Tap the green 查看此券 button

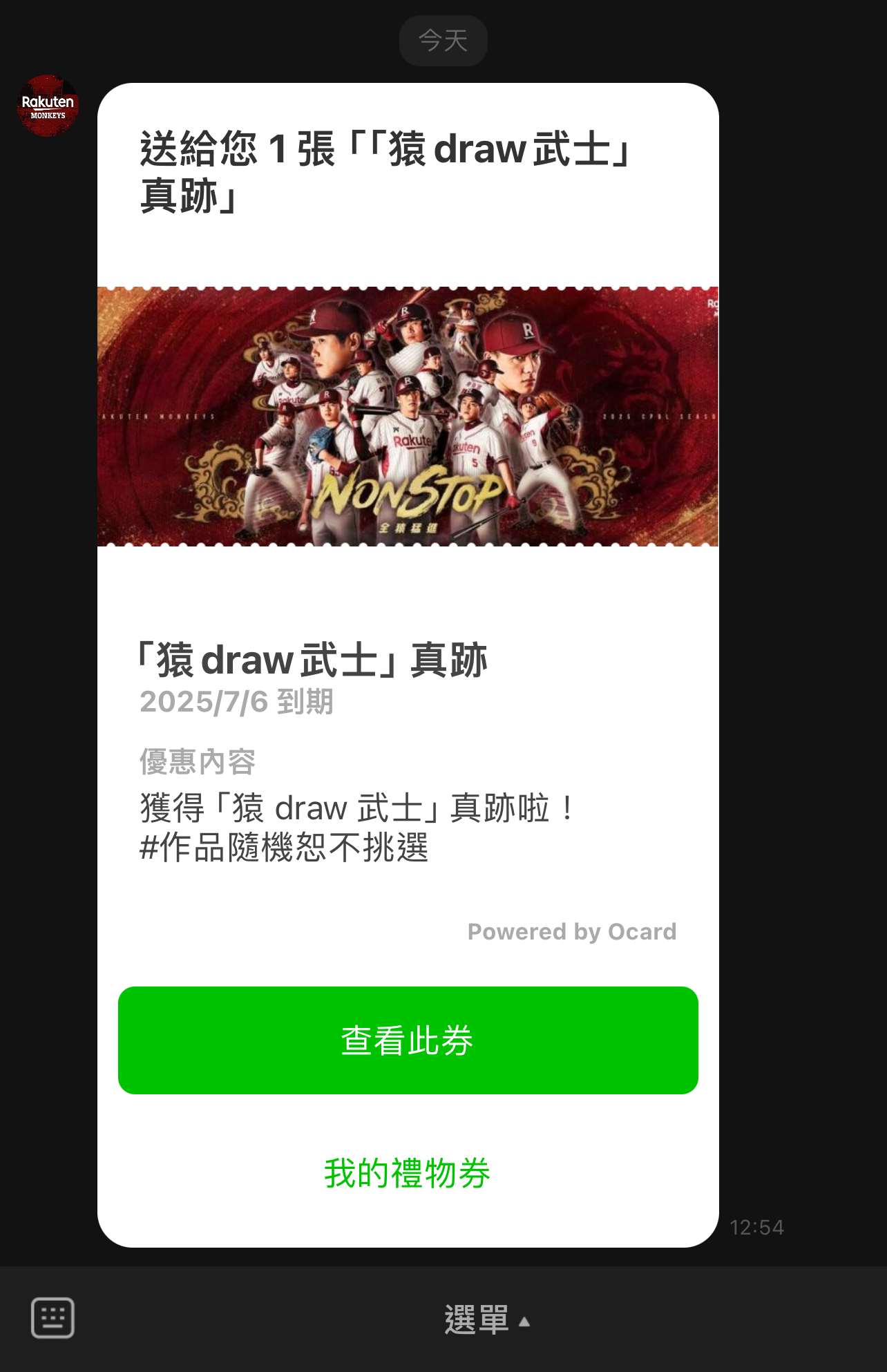pos(408,1040)
